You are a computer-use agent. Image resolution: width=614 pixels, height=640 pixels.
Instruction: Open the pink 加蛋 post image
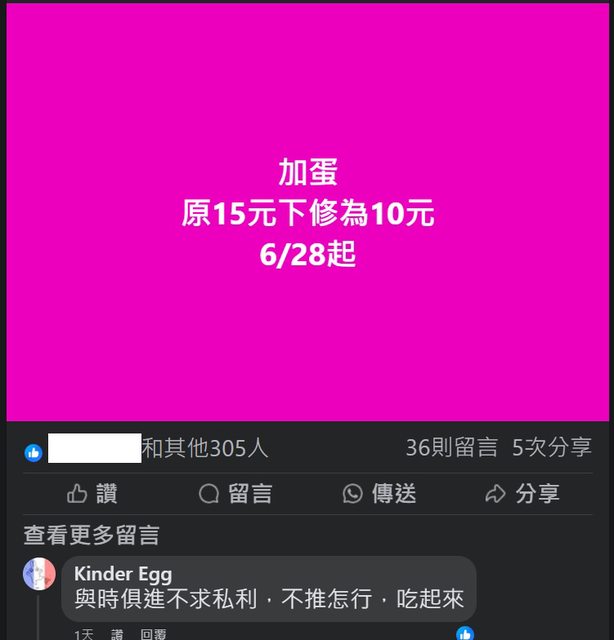pyautogui.click(x=307, y=212)
